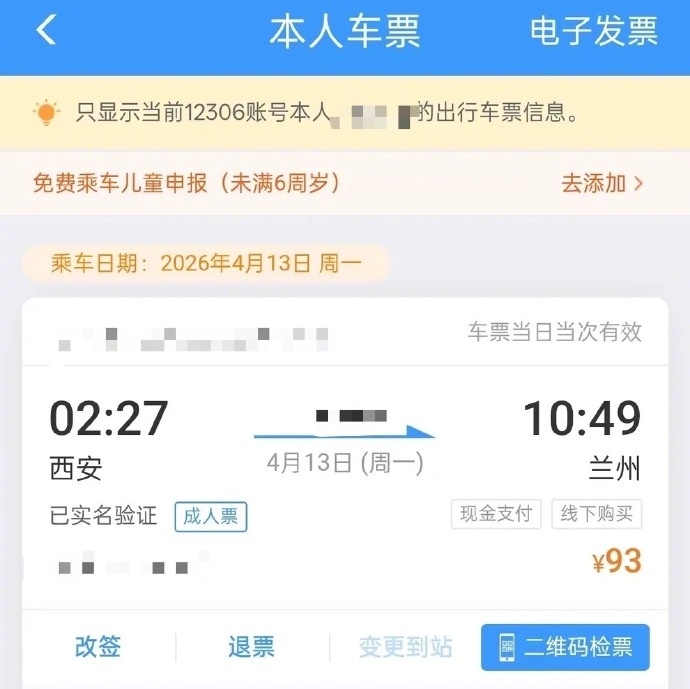Tap 改签 to reschedule the ticket
This screenshot has width=690, height=689.
pos(98,646)
